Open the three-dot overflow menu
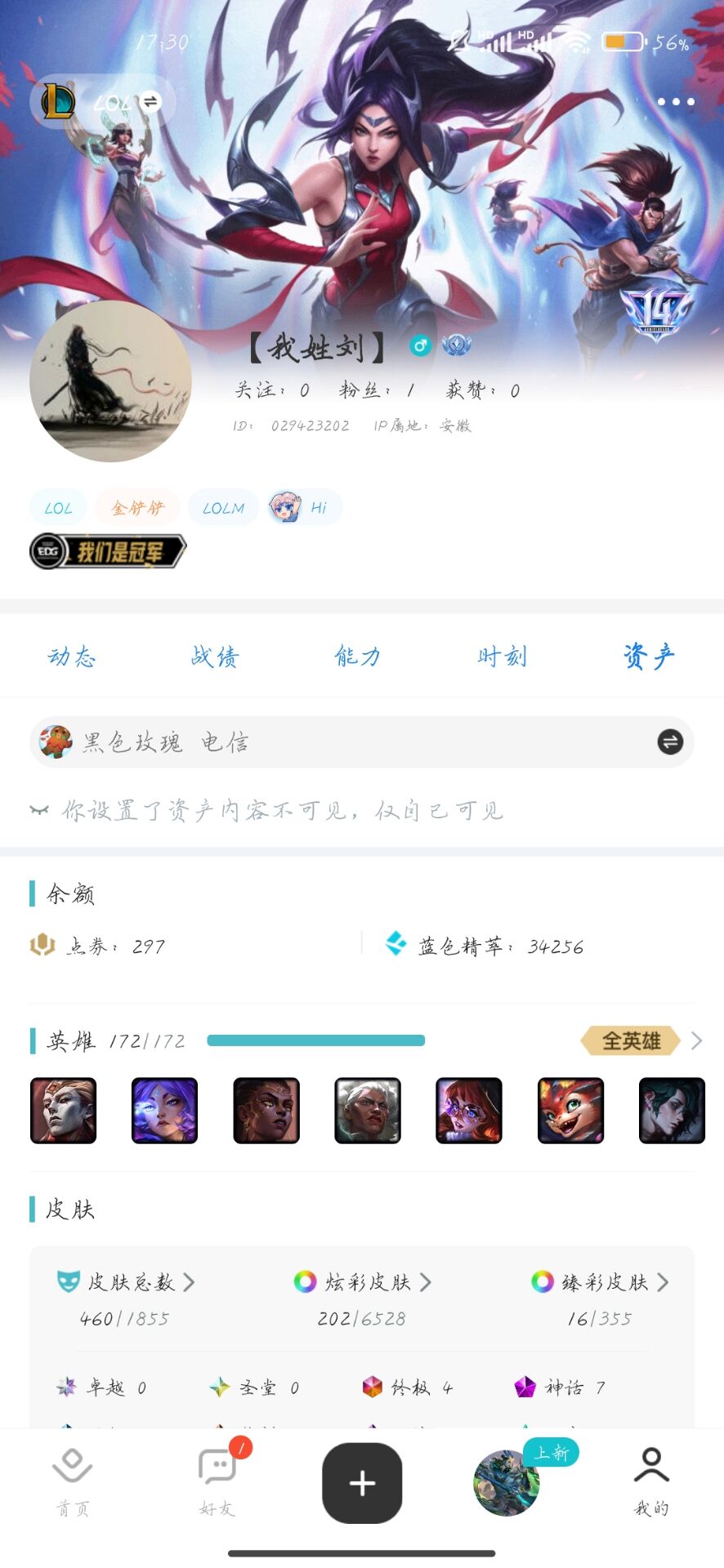 (x=676, y=101)
